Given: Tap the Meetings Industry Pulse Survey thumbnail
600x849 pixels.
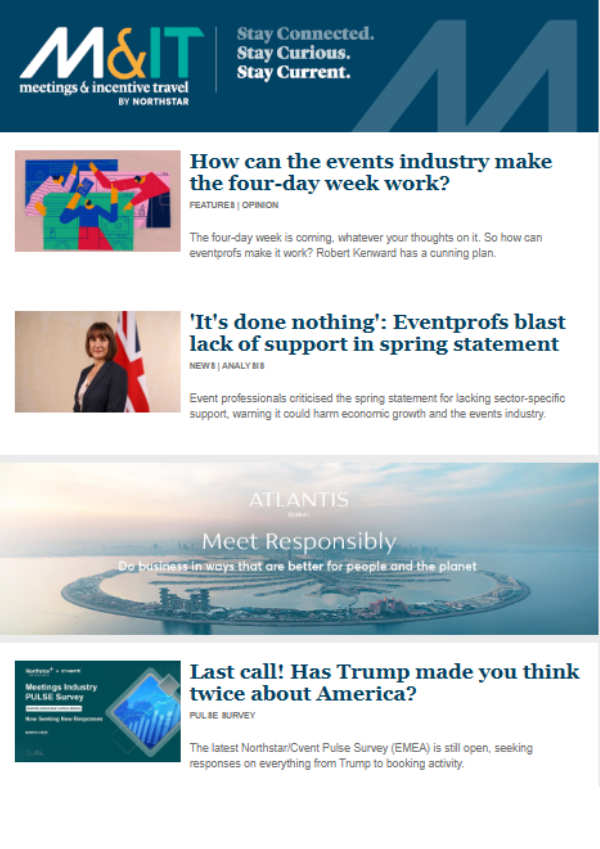Looking at the screenshot, I should (x=97, y=711).
